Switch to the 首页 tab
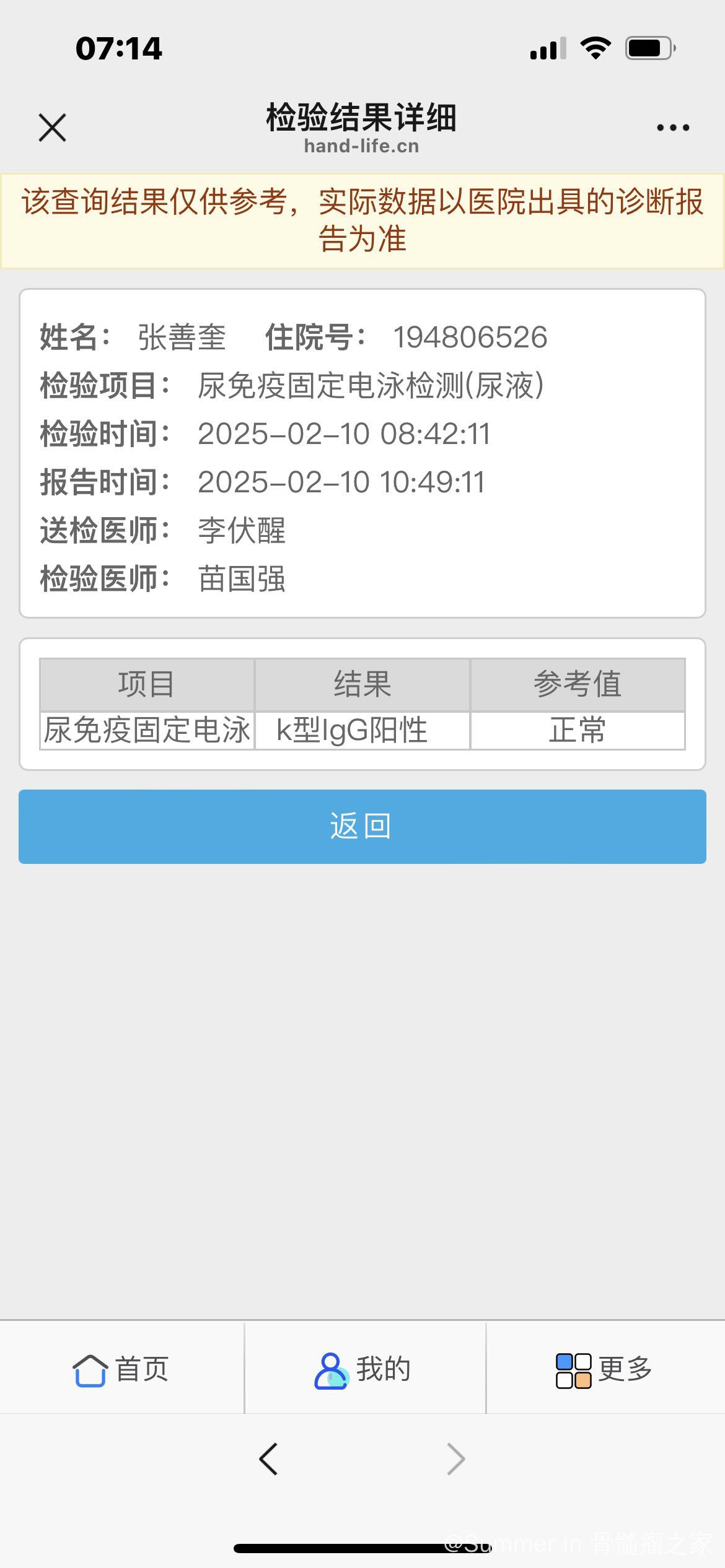725x1568 pixels. click(x=121, y=1369)
